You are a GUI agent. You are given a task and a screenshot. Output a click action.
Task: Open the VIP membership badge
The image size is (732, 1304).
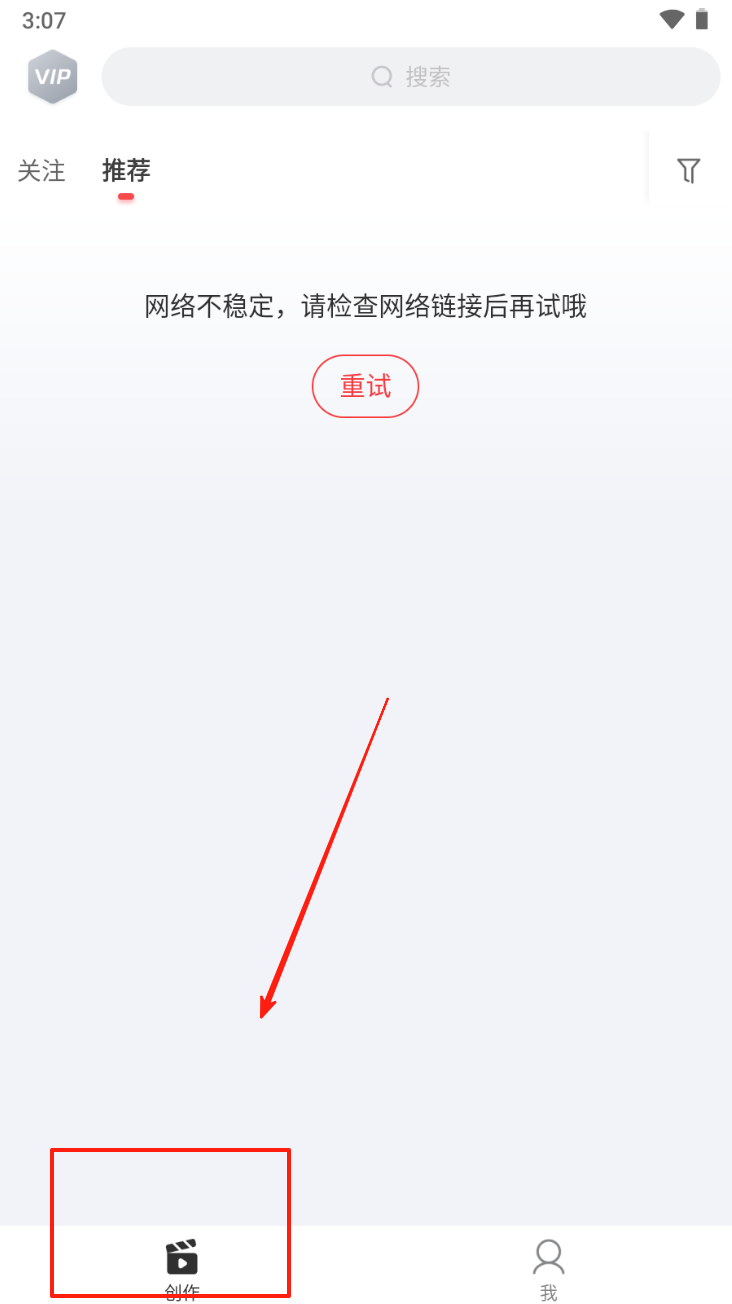tap(52, 77)
